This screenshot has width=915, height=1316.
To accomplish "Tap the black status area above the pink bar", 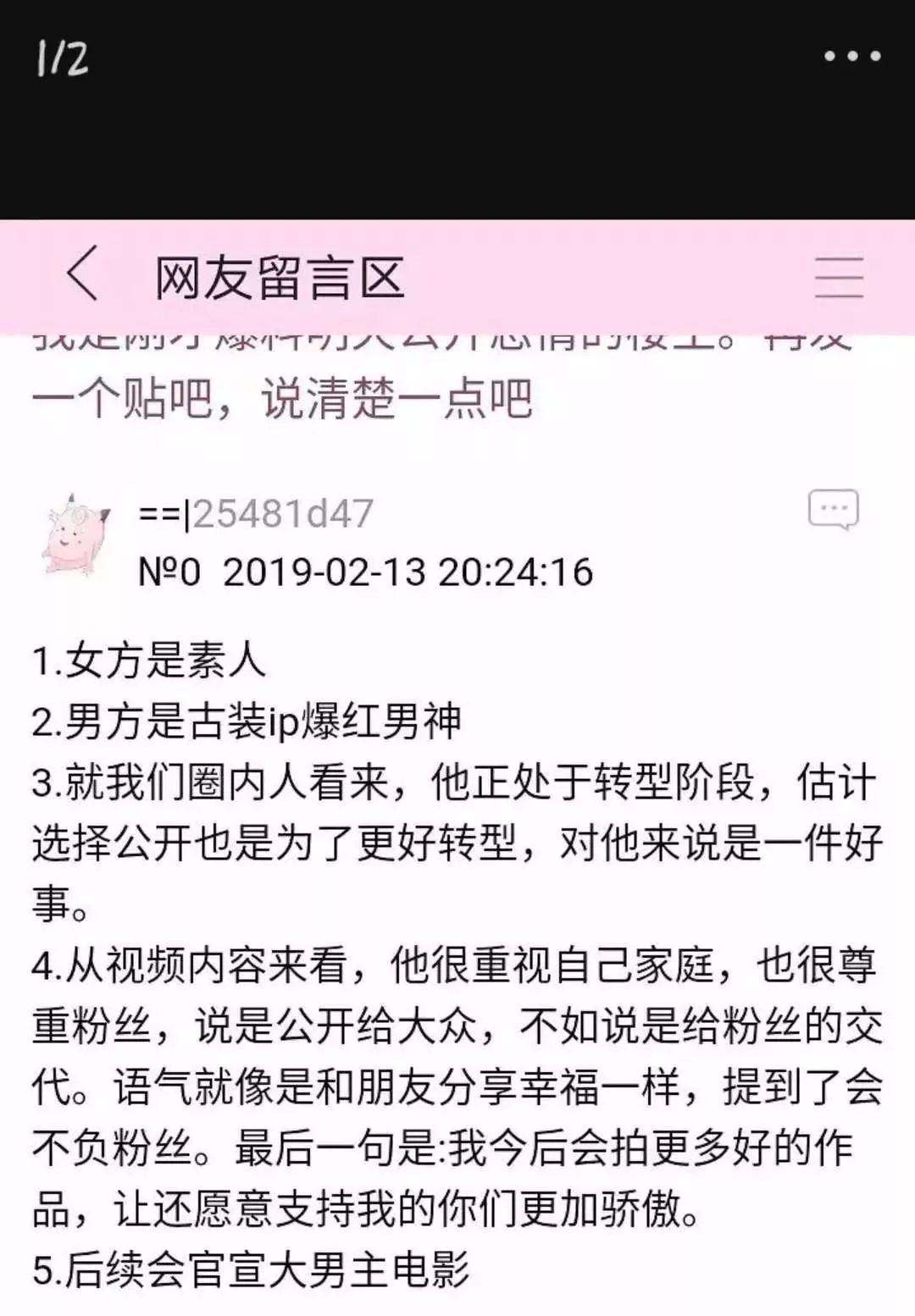I will click(457, 144).
